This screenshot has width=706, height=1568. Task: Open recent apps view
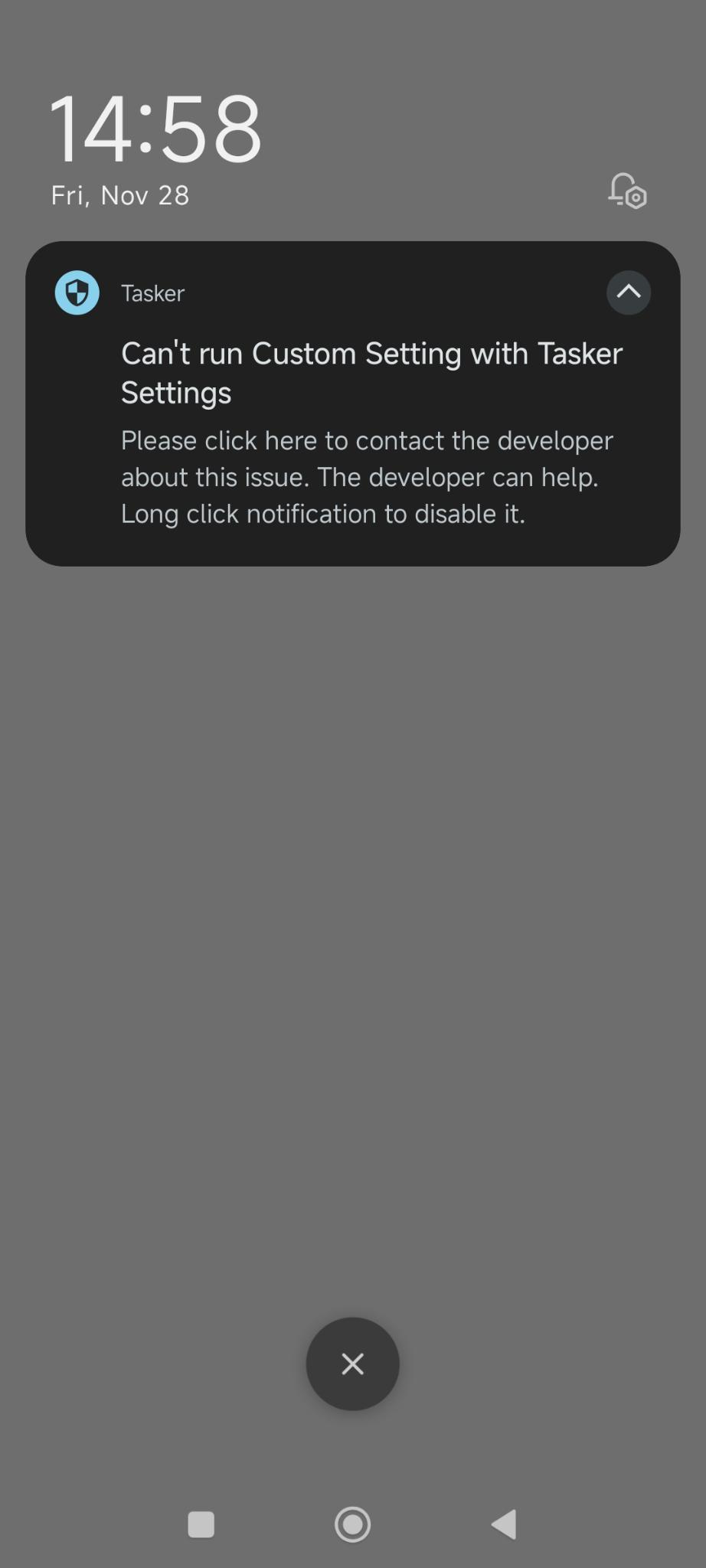[x=201, y=1524]
